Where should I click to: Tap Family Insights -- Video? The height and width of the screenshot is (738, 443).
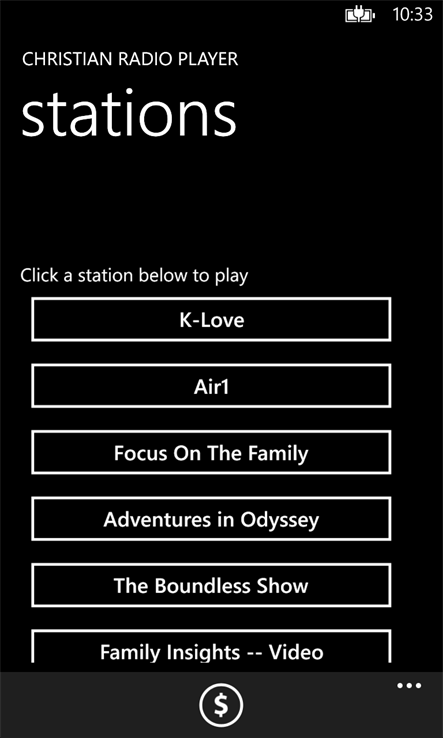[x=211, y=647]
